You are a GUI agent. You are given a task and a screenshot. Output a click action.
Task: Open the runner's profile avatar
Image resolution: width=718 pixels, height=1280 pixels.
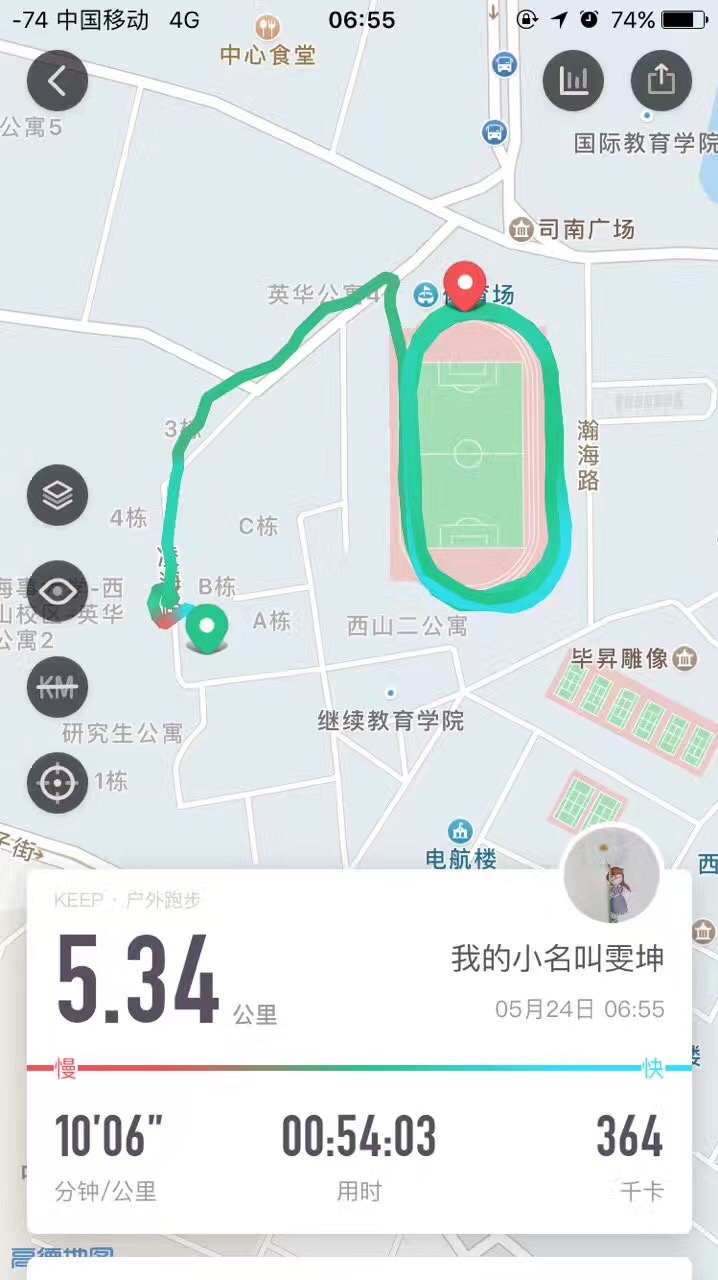(611, 876)
